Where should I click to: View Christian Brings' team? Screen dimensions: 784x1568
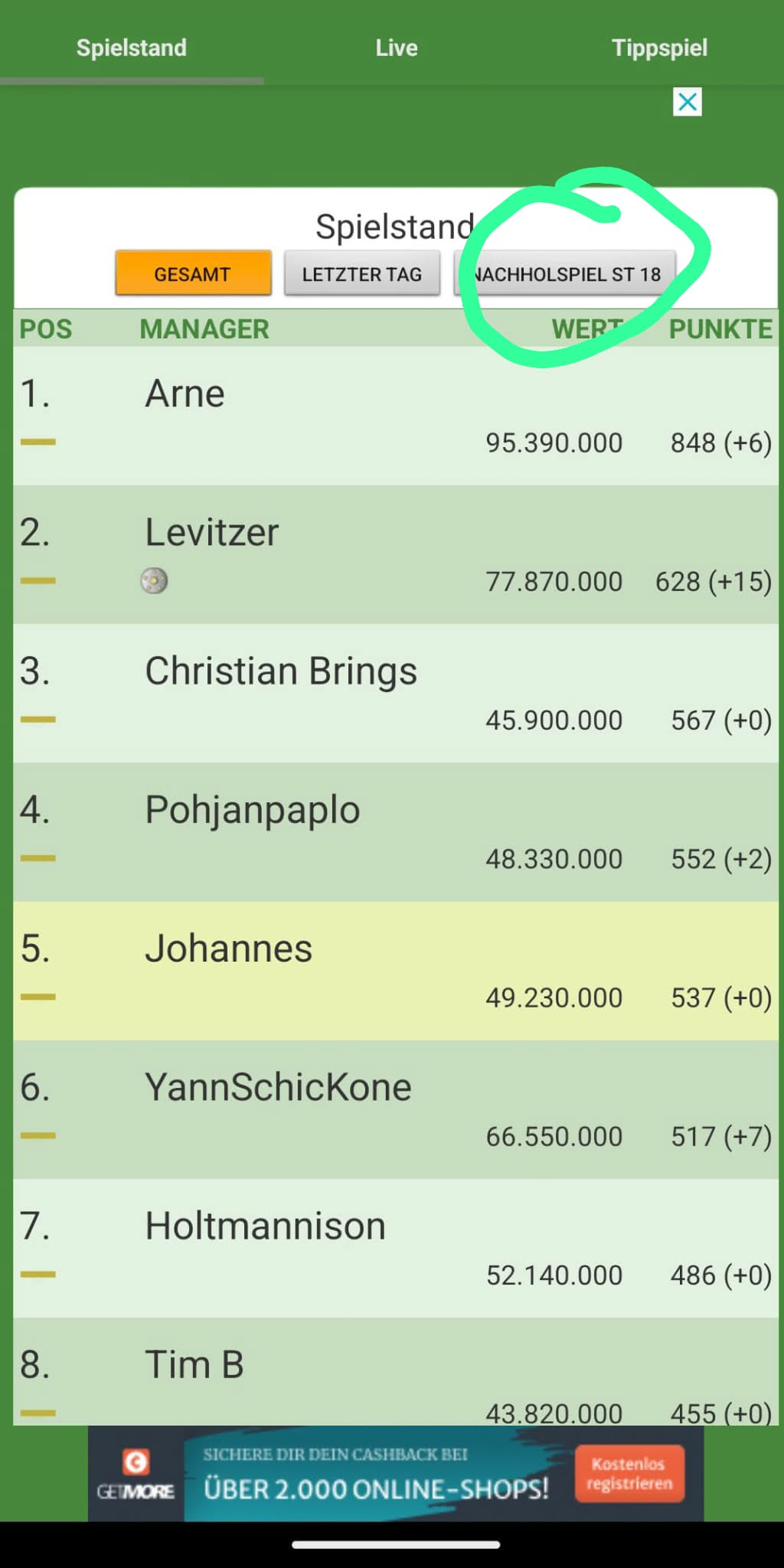(x=281, y=671)
